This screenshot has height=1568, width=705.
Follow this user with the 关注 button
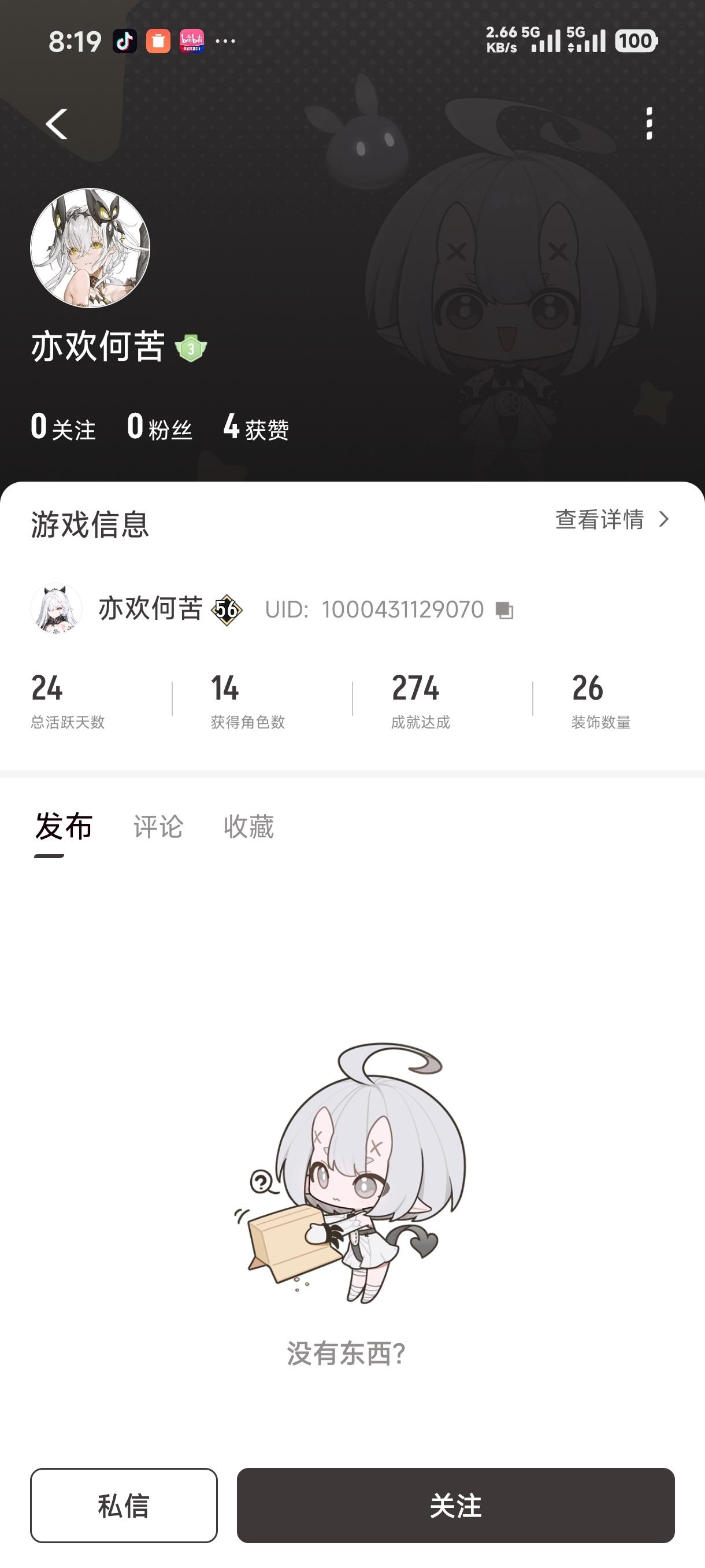455,1506
